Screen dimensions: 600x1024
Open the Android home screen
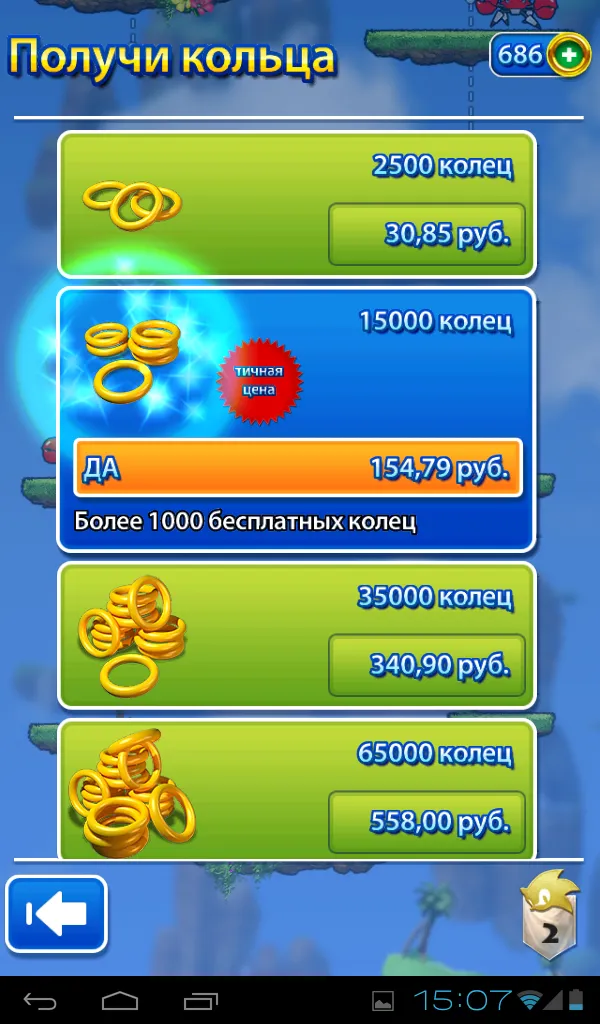[x=120, y=999]
